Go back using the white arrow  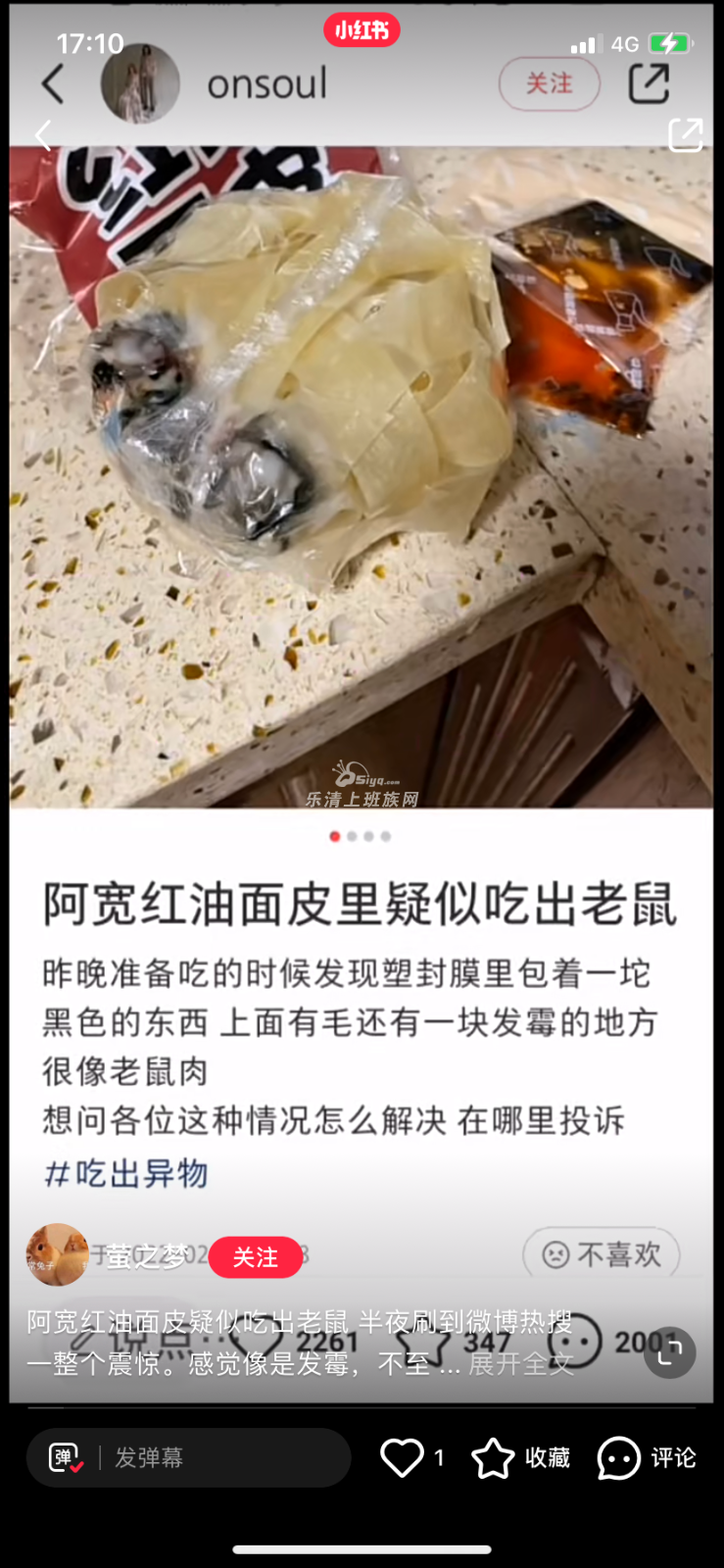click(43, 135)
